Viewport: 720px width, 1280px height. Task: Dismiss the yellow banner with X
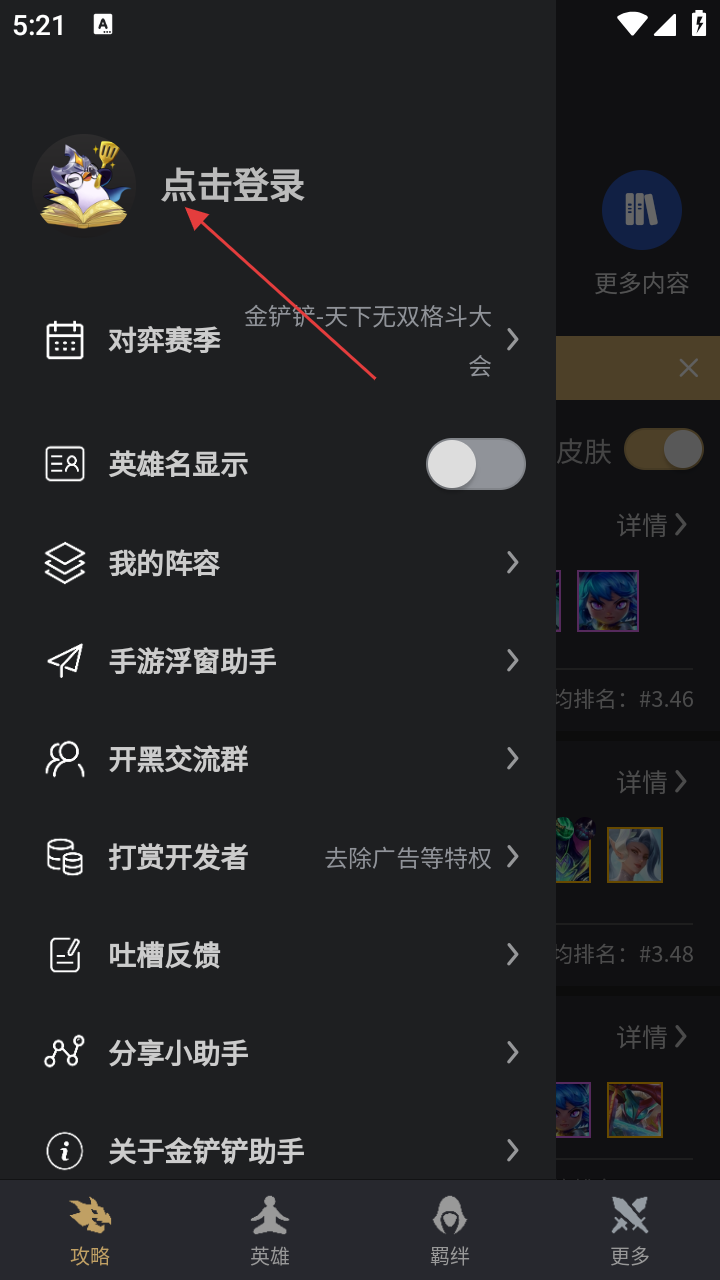[x=688, y=368]
